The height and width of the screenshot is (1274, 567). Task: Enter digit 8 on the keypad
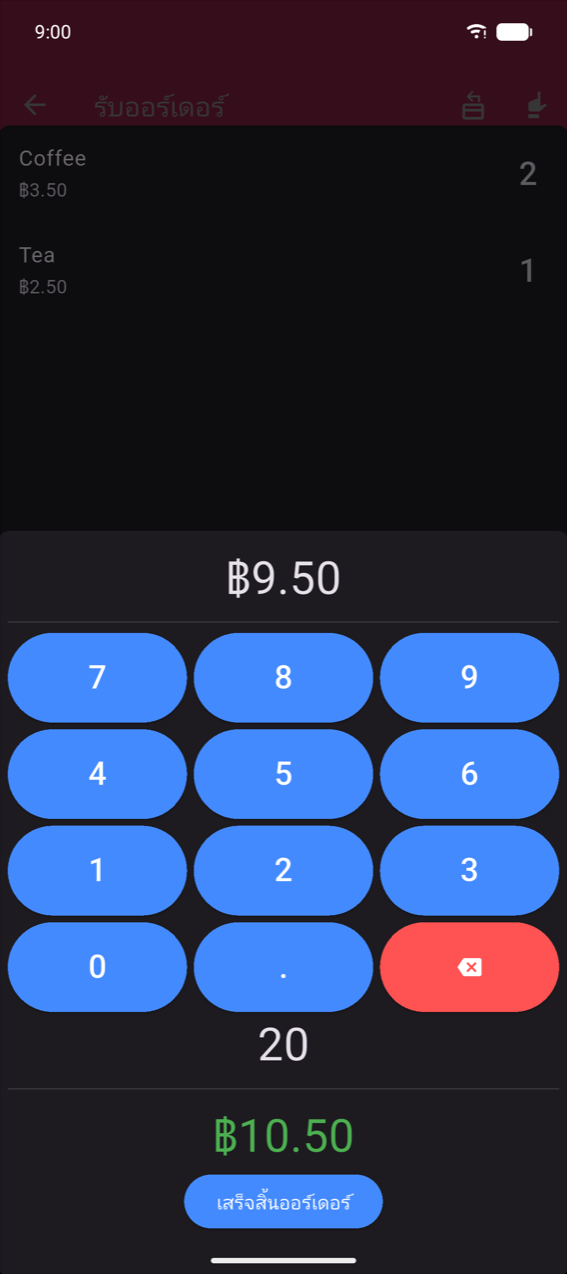click(283, 678)
